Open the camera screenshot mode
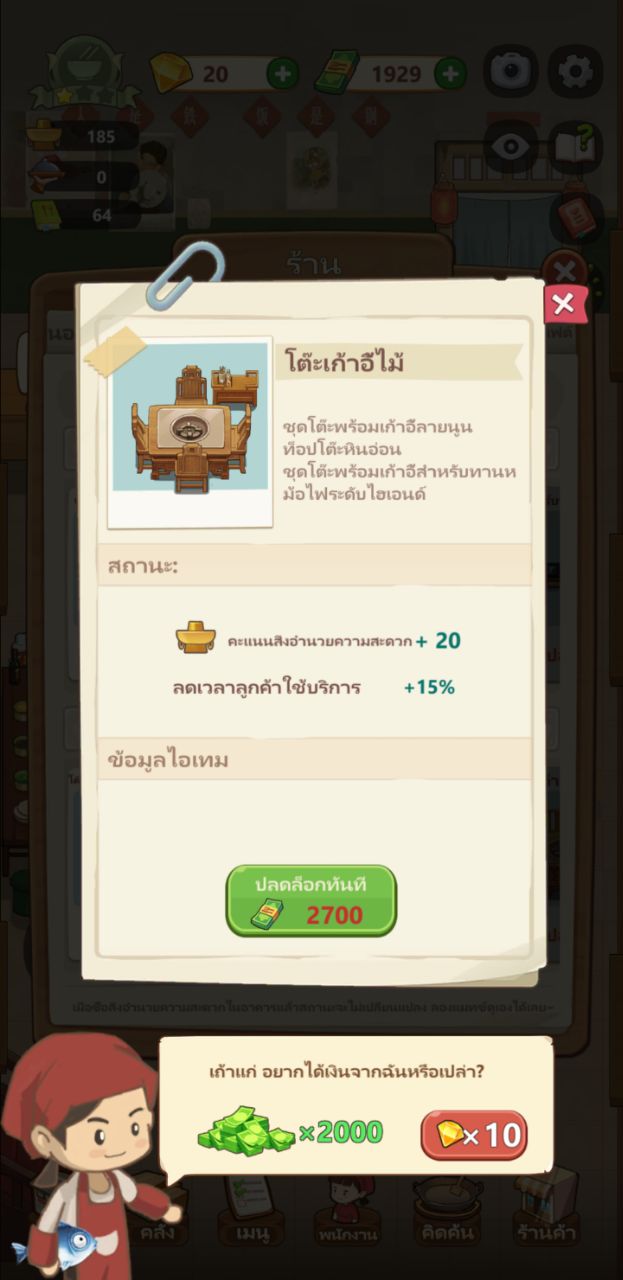Viewport: 623px width, 1280px height. 511,71
